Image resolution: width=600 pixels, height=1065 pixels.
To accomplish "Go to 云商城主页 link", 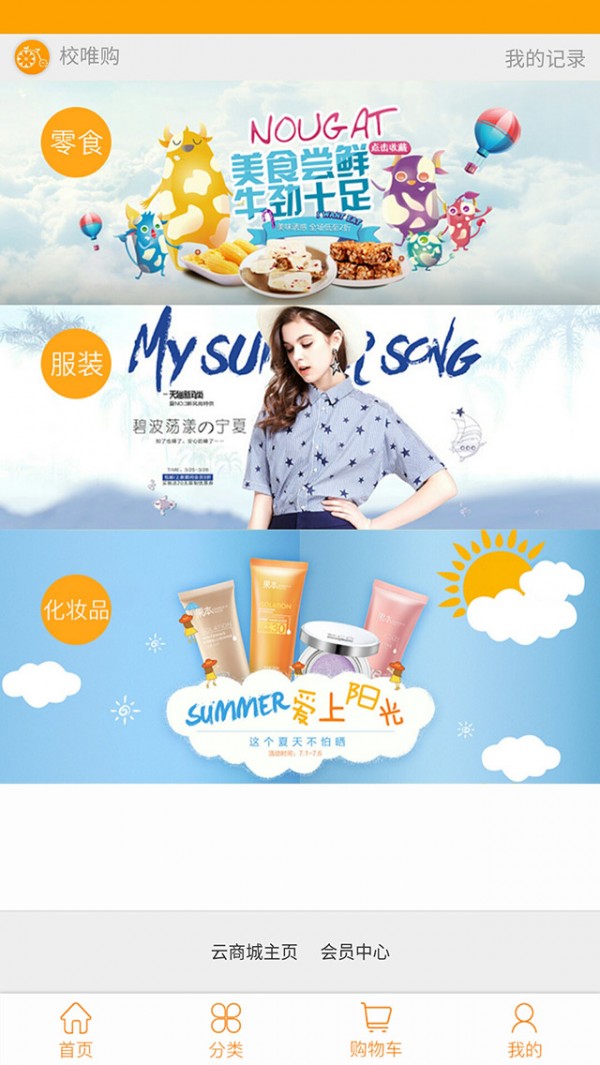I will pos(254,952).
